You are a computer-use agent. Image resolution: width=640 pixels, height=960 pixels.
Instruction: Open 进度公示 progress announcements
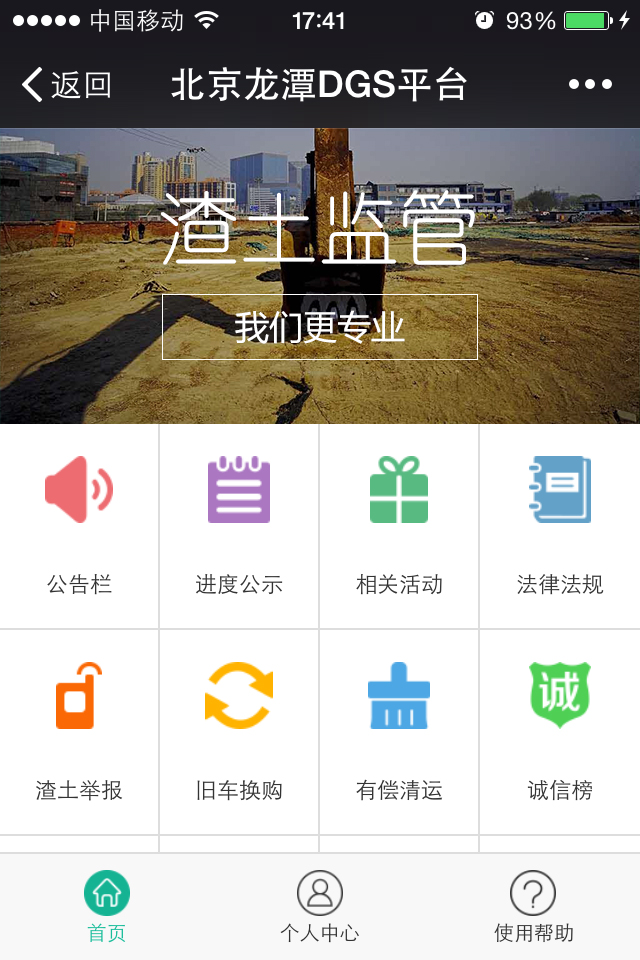pos(239,525)
